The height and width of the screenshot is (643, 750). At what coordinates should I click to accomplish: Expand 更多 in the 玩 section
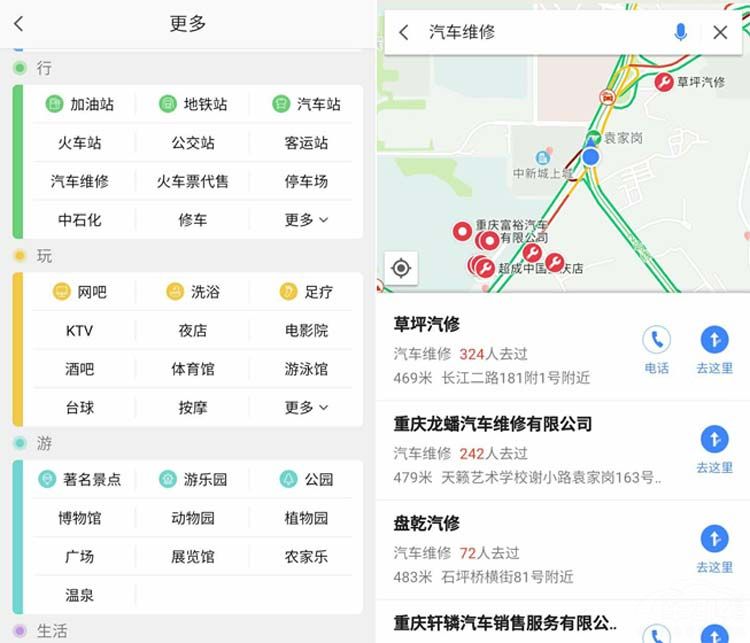point(306,407)
